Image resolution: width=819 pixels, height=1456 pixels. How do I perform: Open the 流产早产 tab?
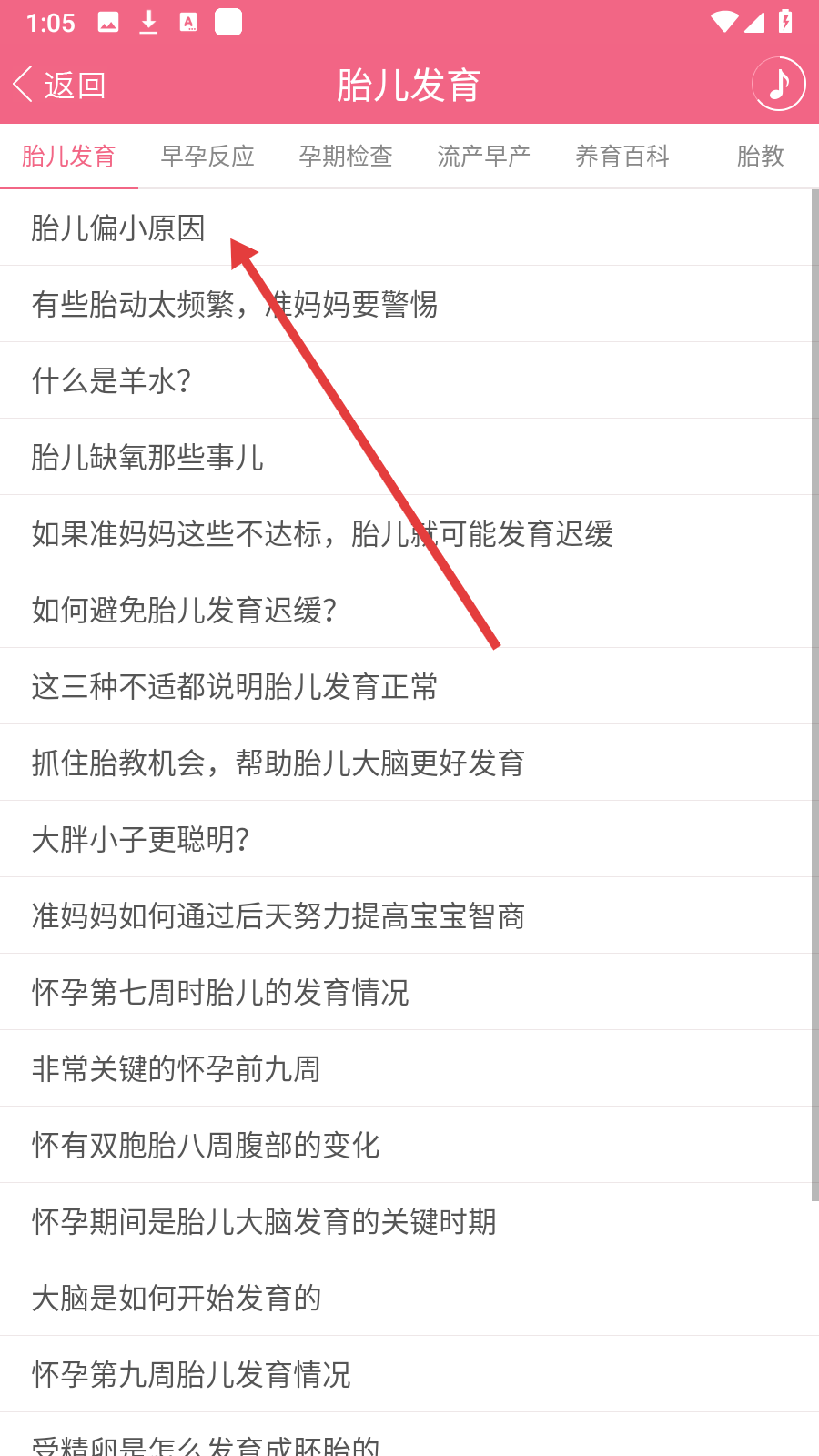(x=484, y=157)
